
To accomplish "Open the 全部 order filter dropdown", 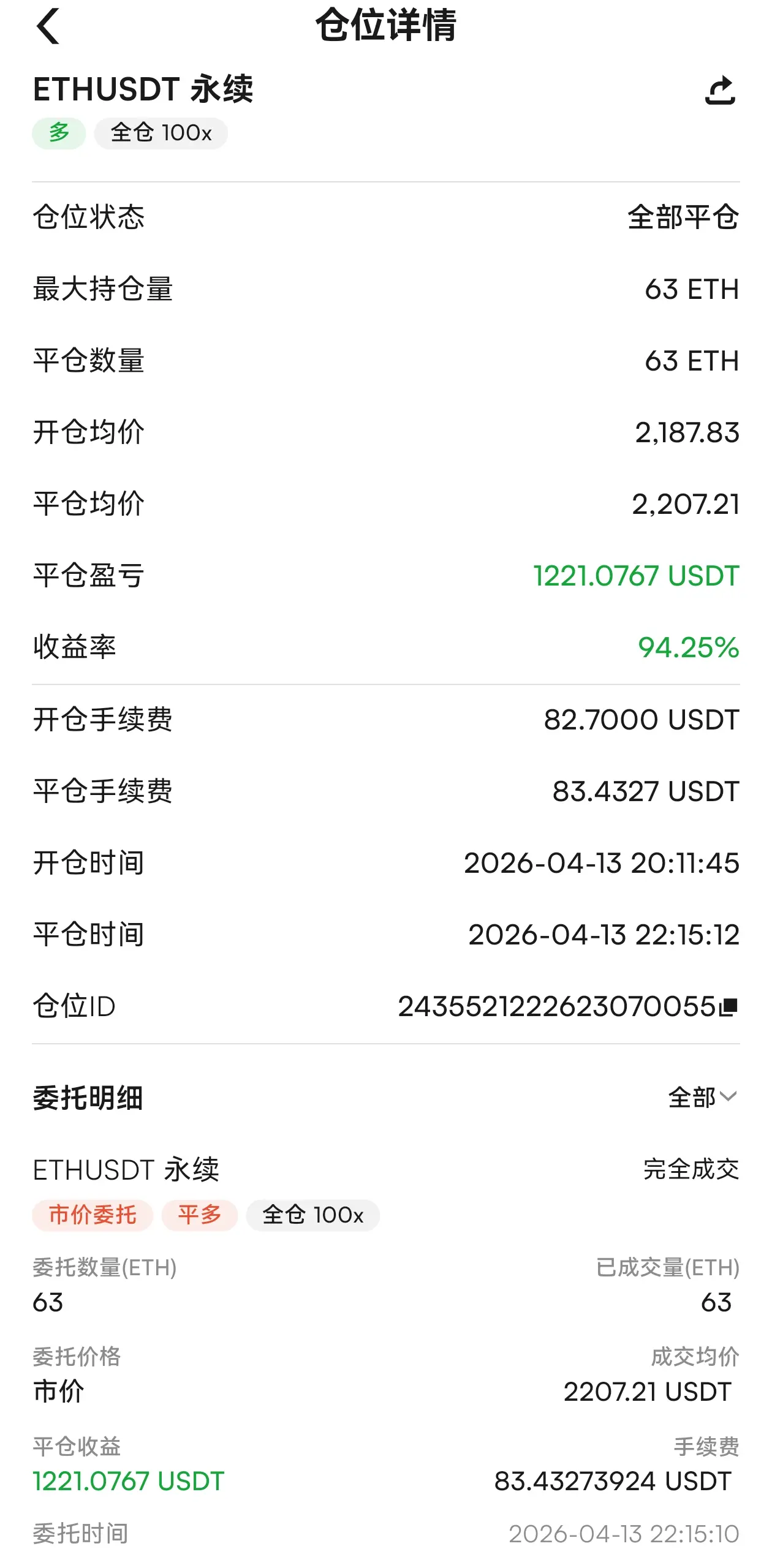I will click(x=702, y=1097).
